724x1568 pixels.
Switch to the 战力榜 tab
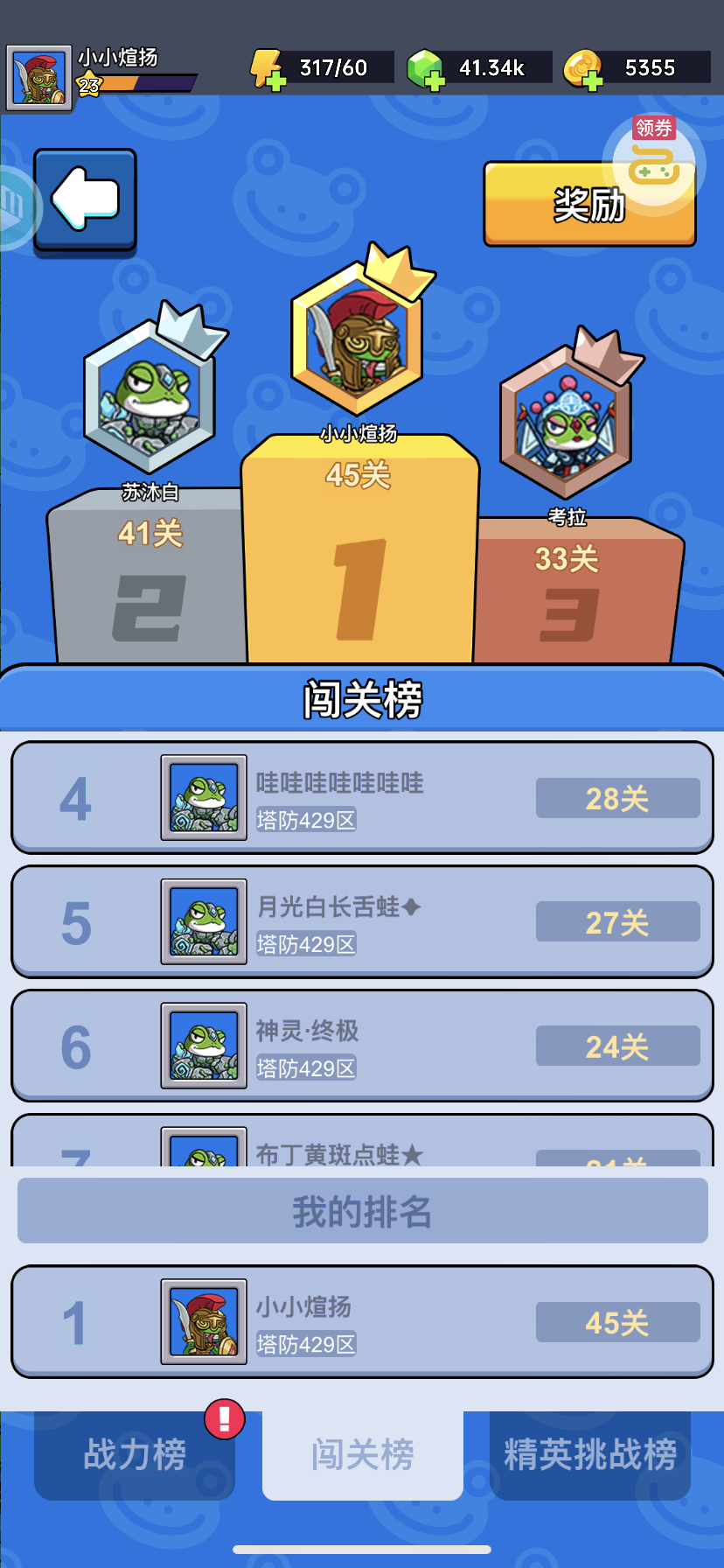pos(135,1455)
